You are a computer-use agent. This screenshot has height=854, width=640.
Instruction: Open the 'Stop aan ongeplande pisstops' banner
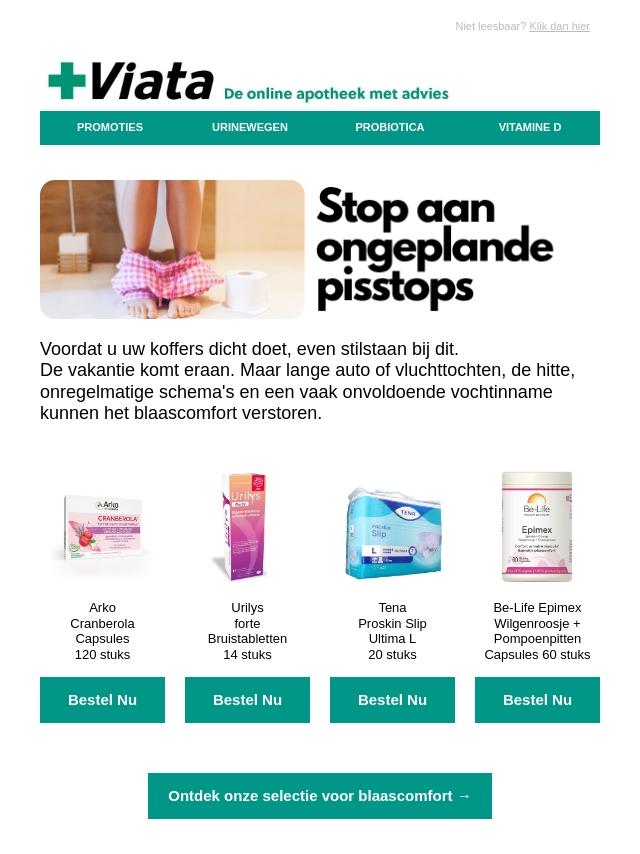point(320,249)
